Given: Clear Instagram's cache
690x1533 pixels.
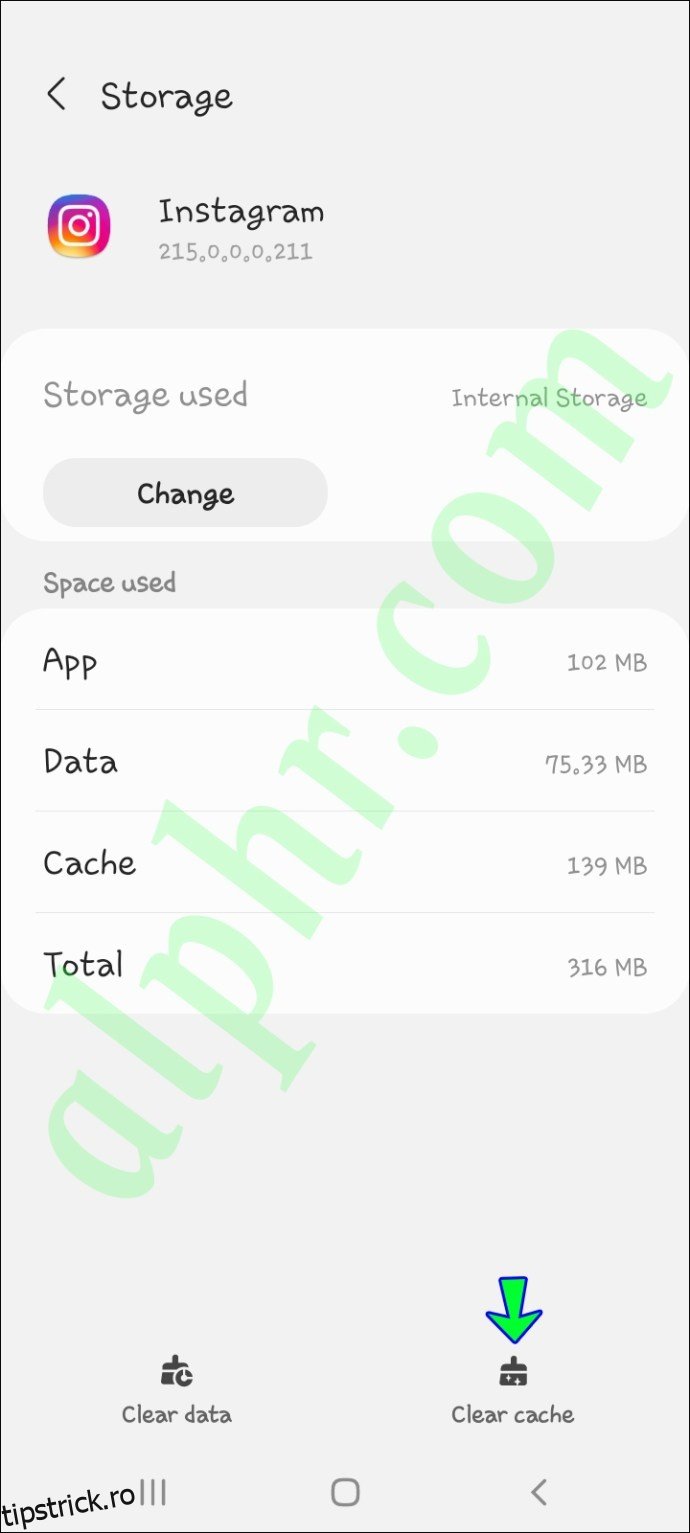Looking at the screenshot, I should click(x=512, y=1390).
